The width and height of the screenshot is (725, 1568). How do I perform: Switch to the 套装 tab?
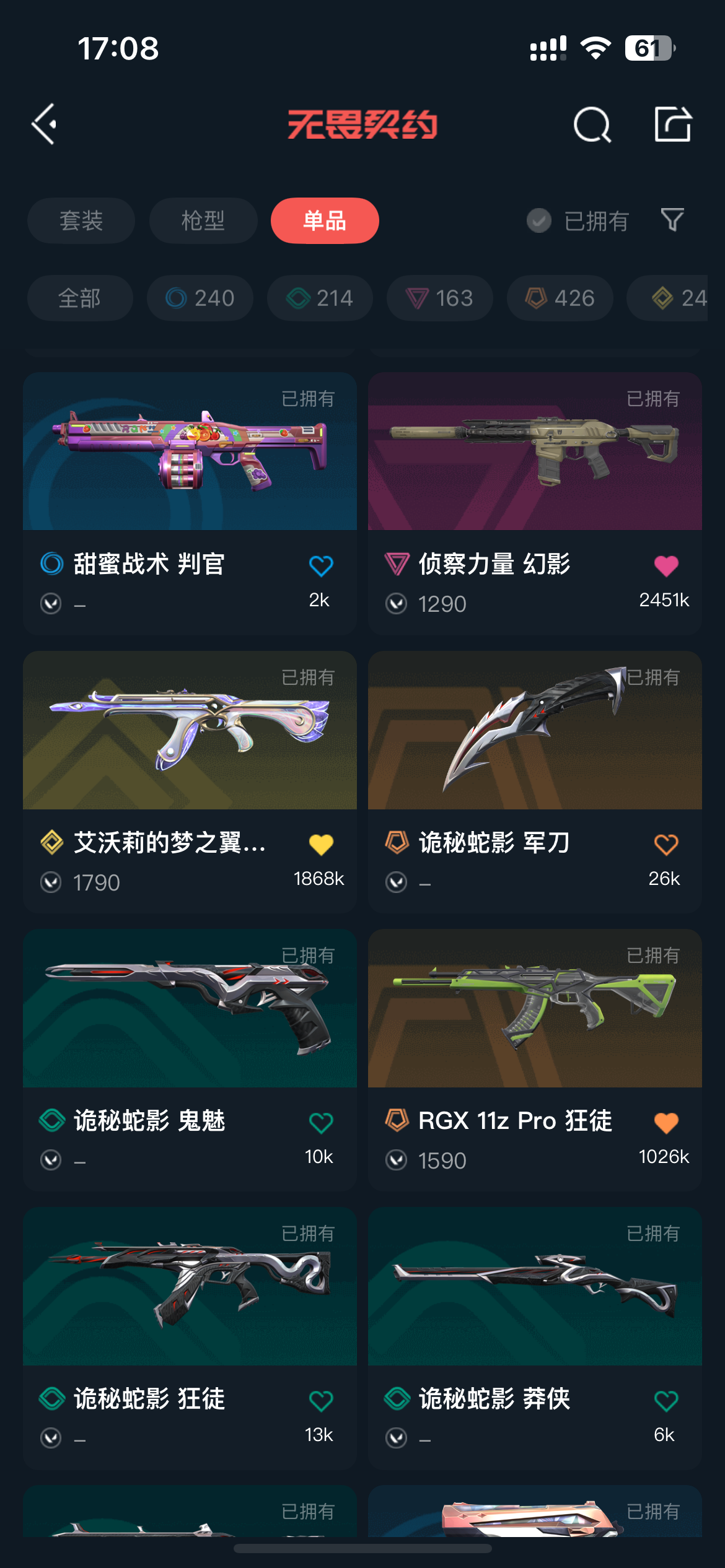point(81,220)
